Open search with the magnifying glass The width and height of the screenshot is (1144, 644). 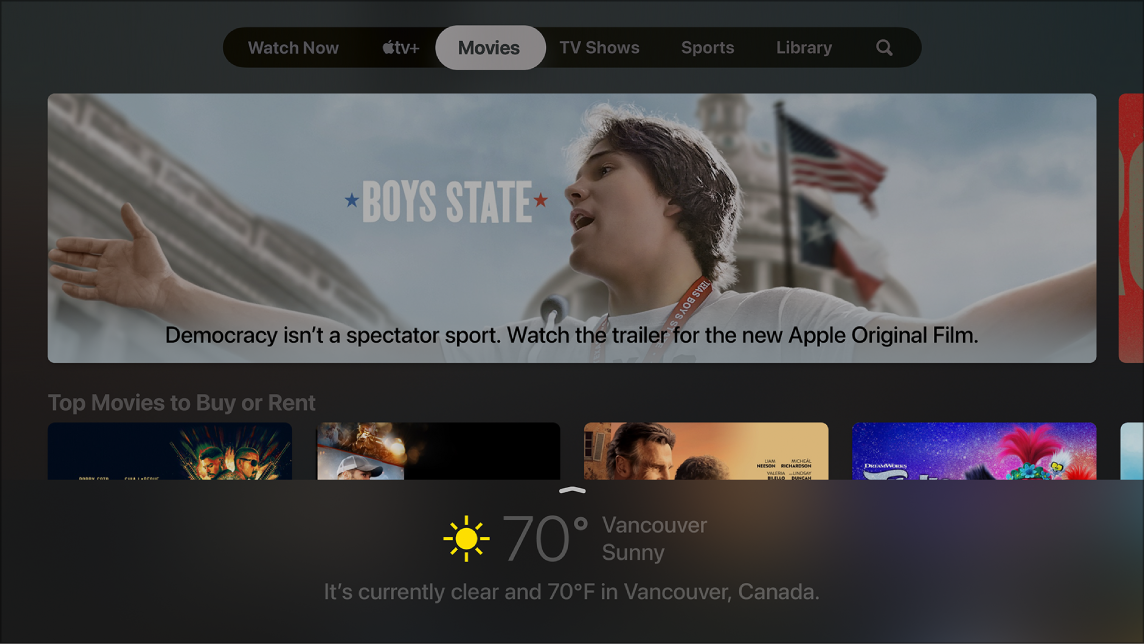tap(884, 48)
